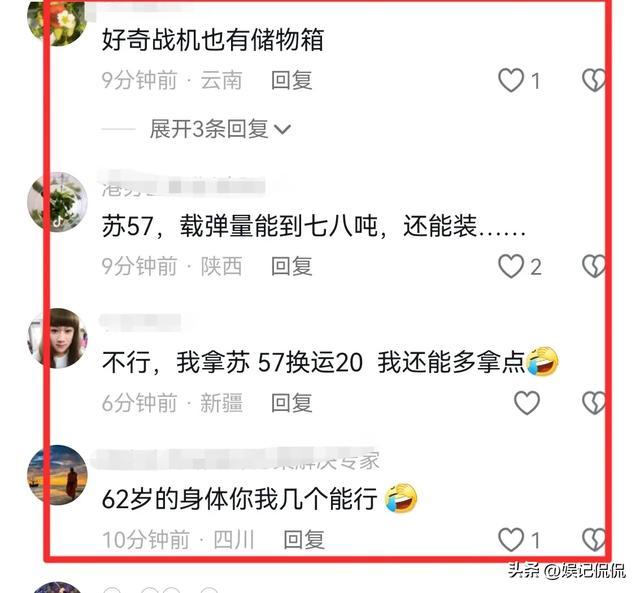Viewport: 640px width, 593px height.
Task: Expand the 3 replies under the 储物箱 comment
Action: (x=220, y=129)
